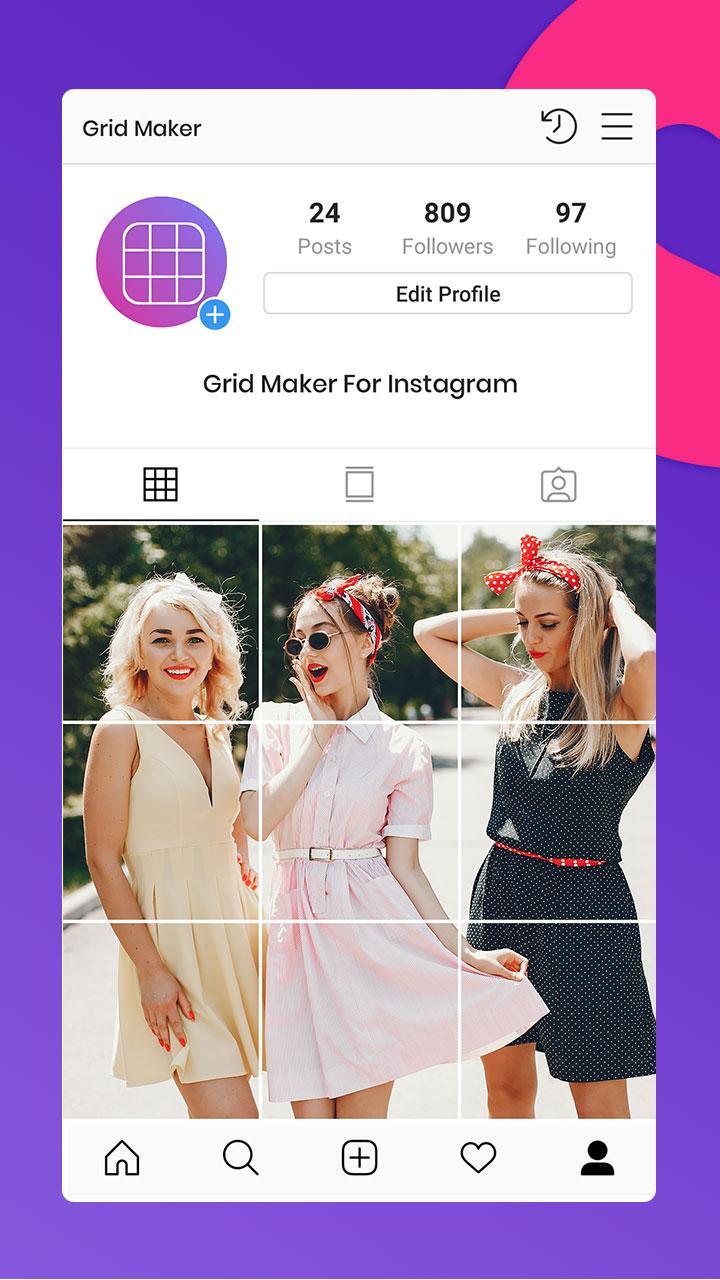Screen dimensions: 720x1280
Task: Open the Search icon
Action: pos(240,1160)
